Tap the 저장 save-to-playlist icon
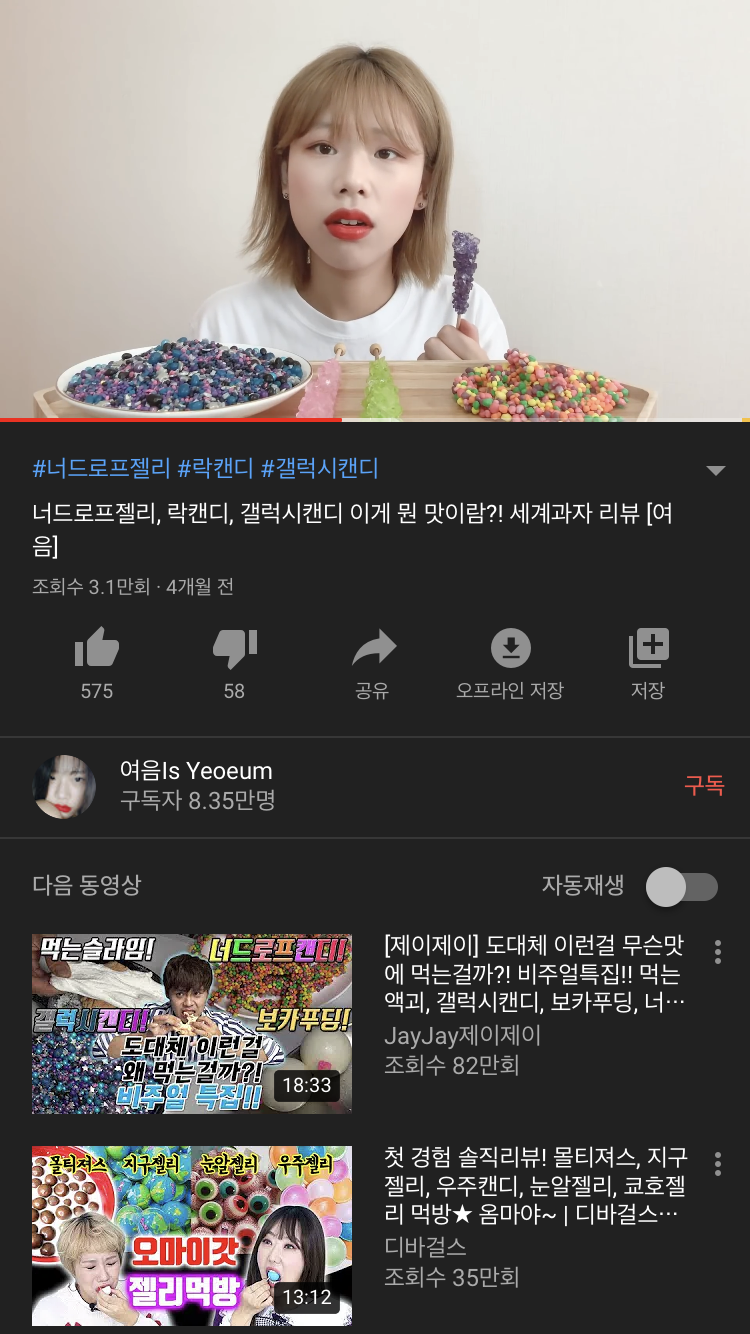This screenshot has width=750, height=1334. click(649, 648)
